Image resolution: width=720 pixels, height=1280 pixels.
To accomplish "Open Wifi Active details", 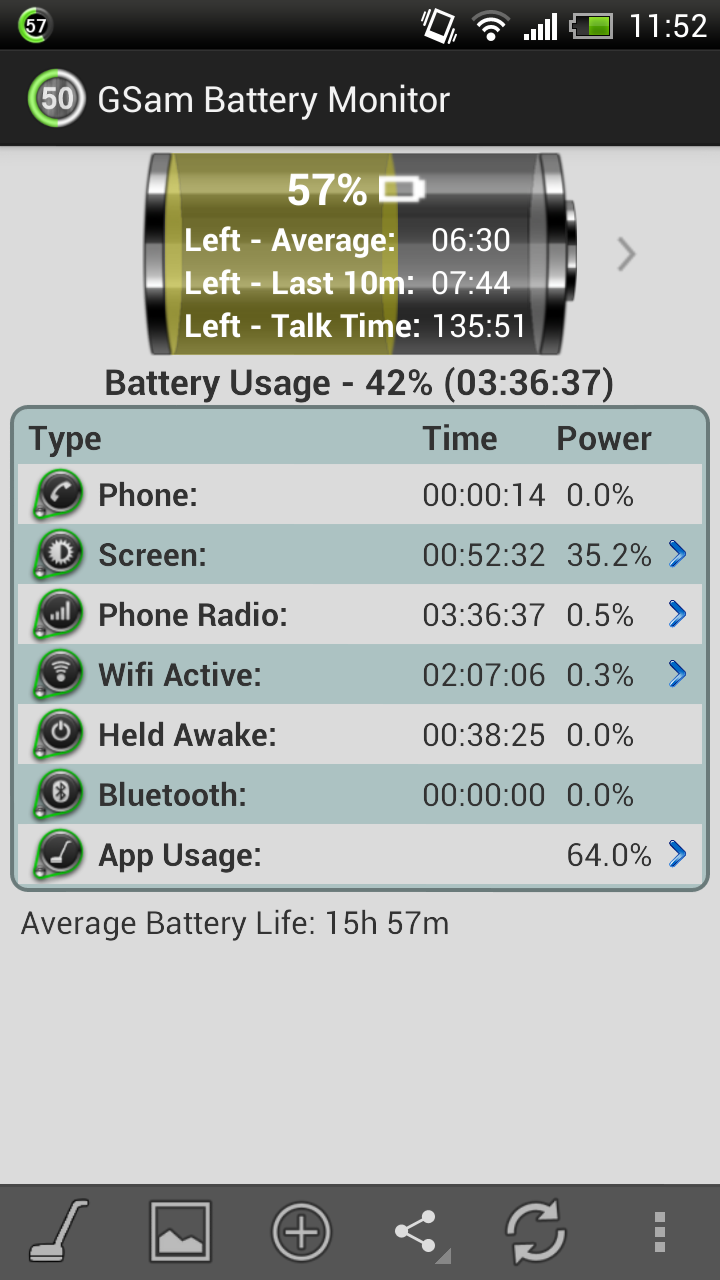I will [x=360, y=675].
